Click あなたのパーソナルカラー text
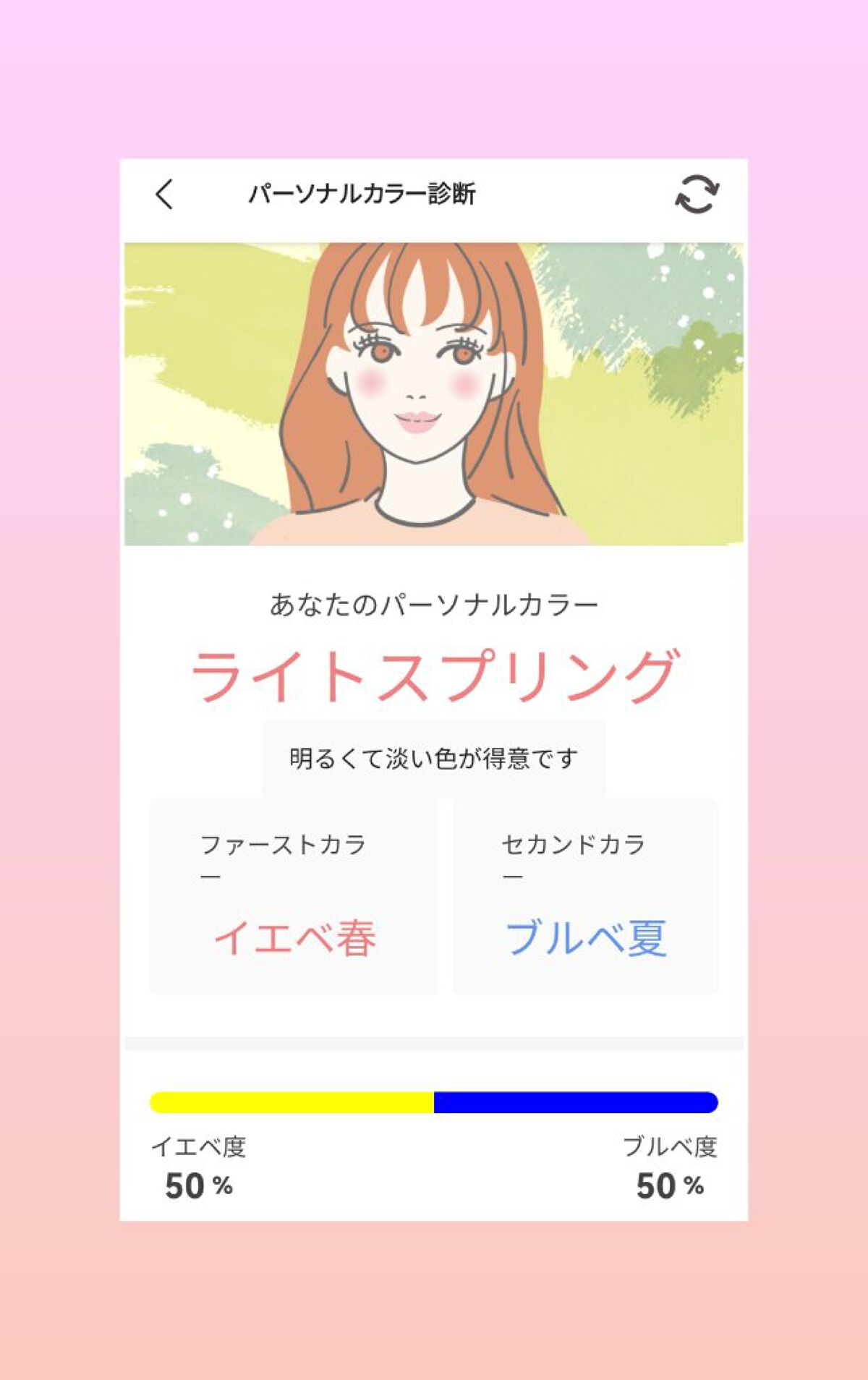 point(434,603)
